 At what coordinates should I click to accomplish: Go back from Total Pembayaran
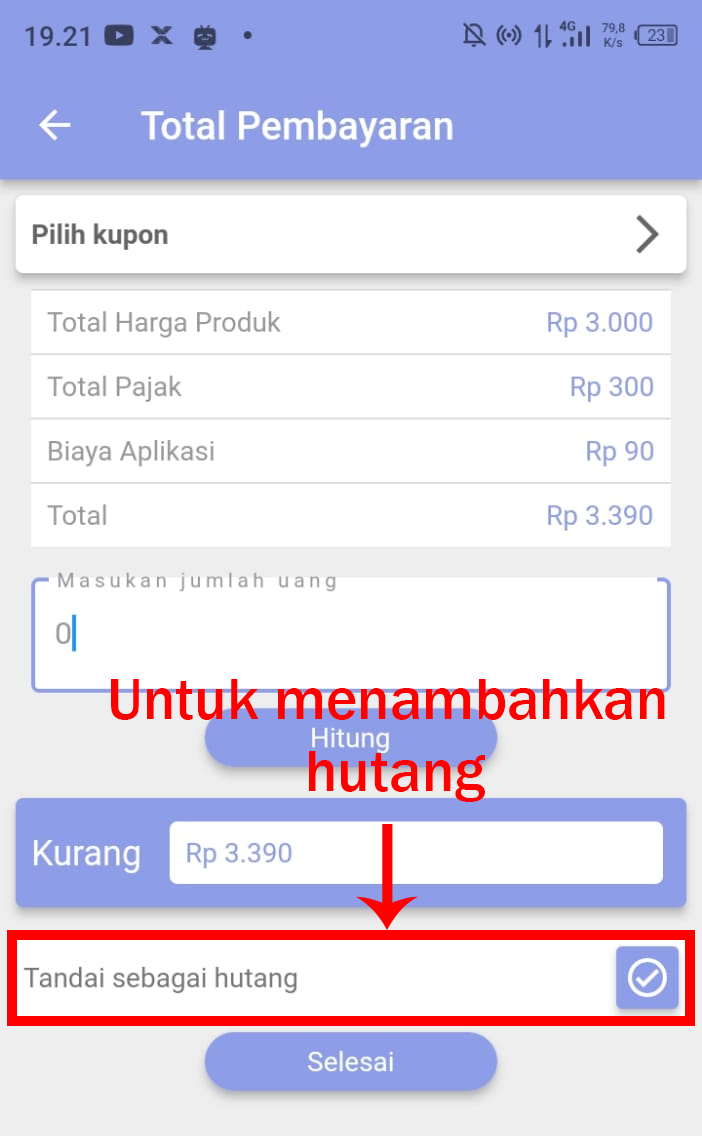[55, 126]
